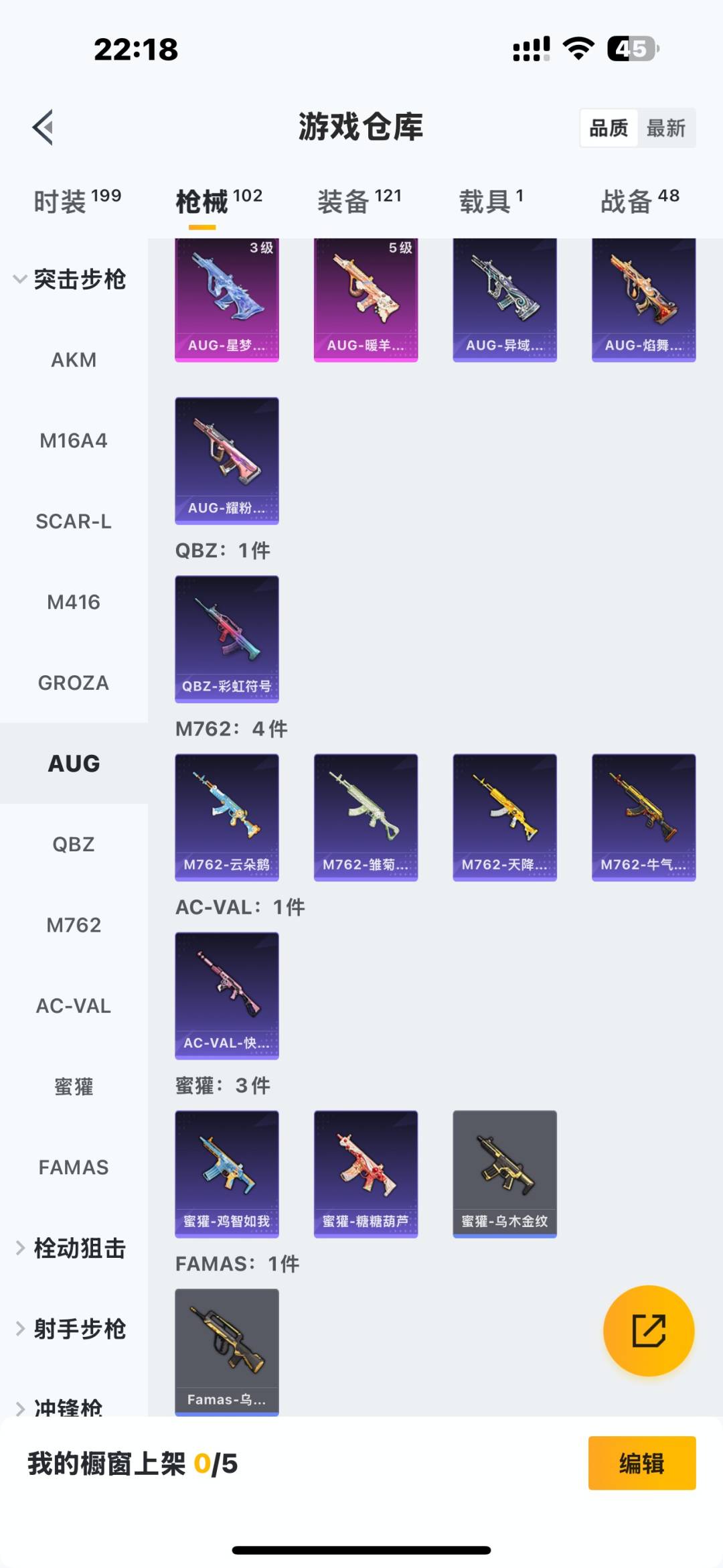Tap the 编辑 button
723x1568 pixels.
pyautogui.click(x=641, y=1464)
